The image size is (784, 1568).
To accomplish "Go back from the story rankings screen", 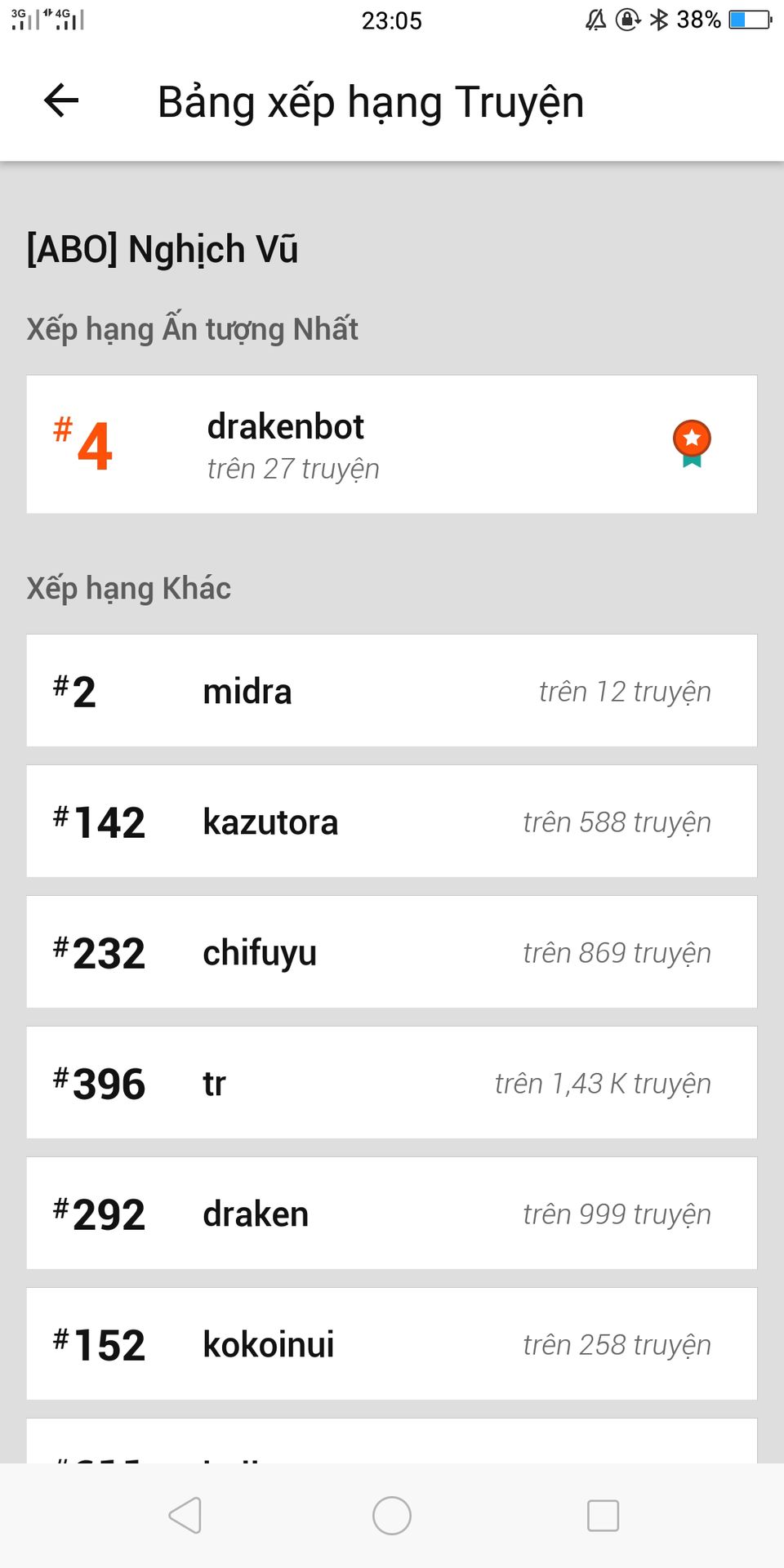I will (x=61, y=101).
